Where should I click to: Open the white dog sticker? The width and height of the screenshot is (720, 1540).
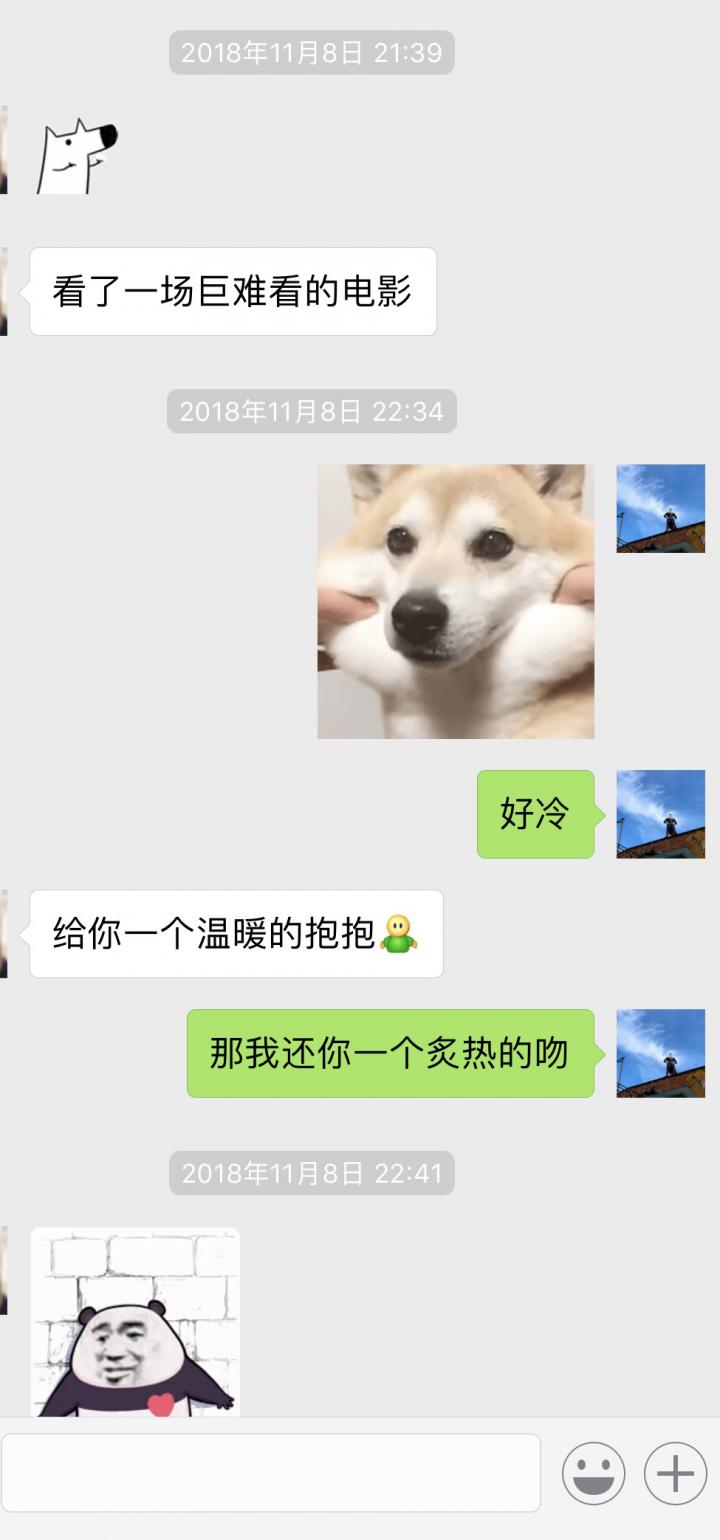pyautogui.click(x=77, y=156)
